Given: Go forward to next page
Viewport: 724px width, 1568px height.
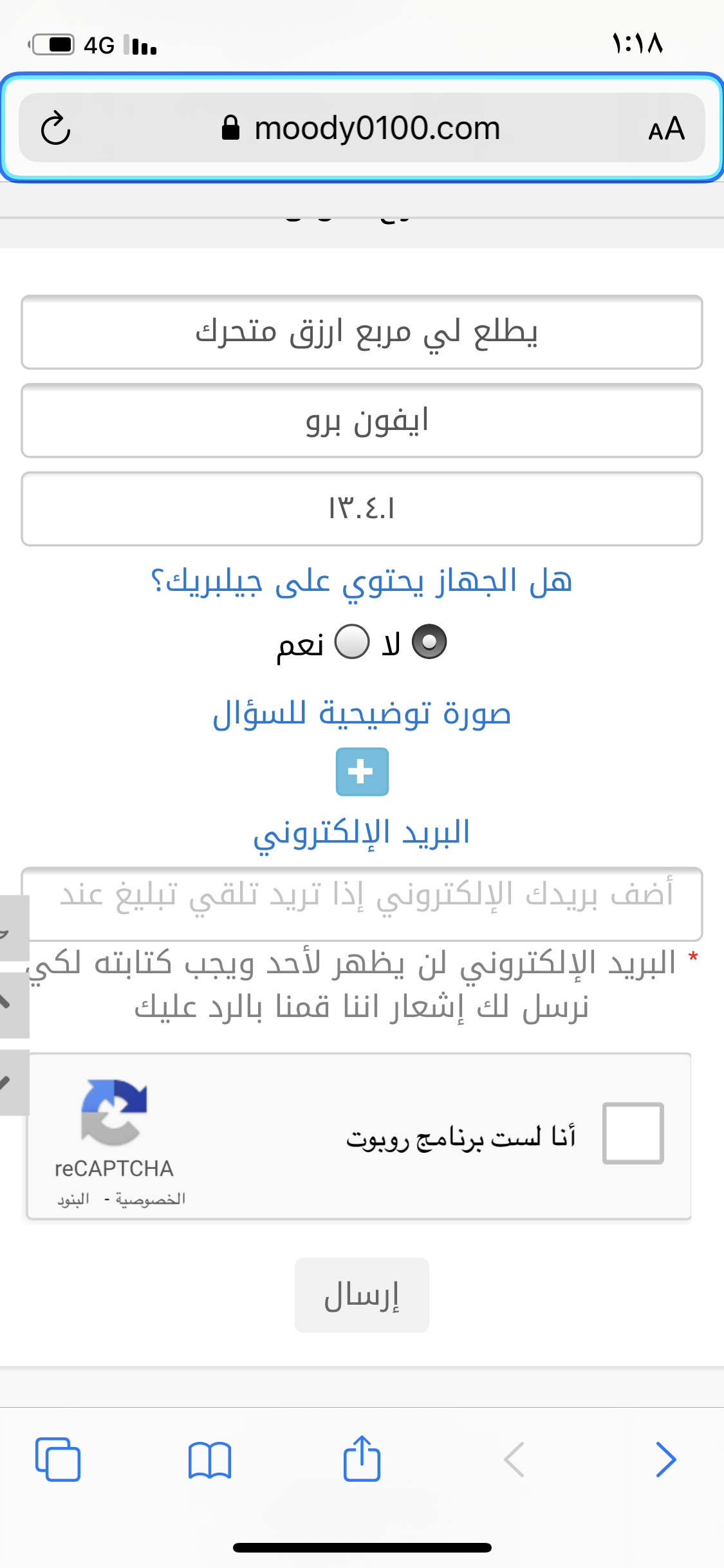Looking at the screenshot, I should 666,1460.
